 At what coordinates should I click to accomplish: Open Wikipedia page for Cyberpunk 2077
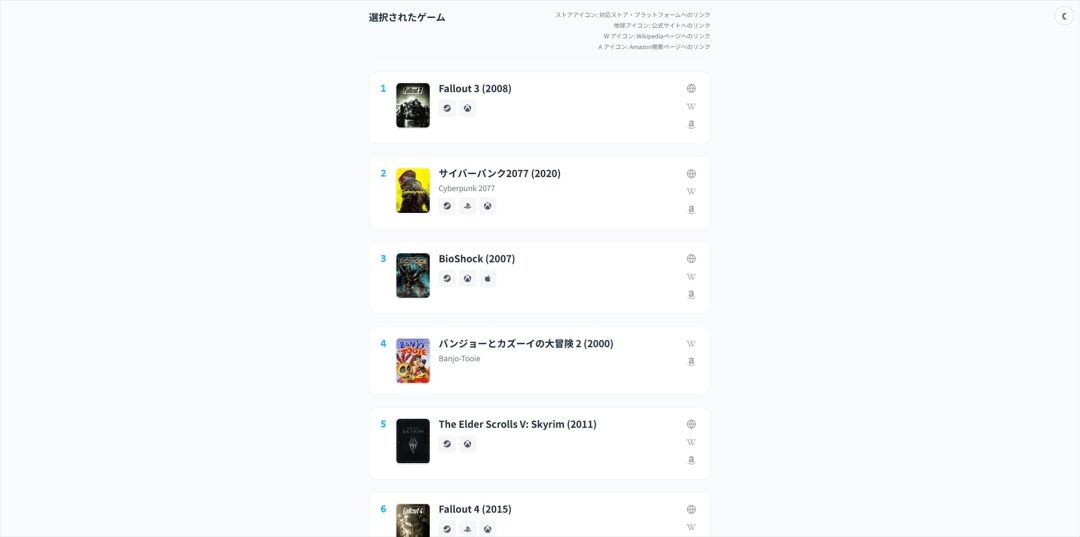point(691,191)
